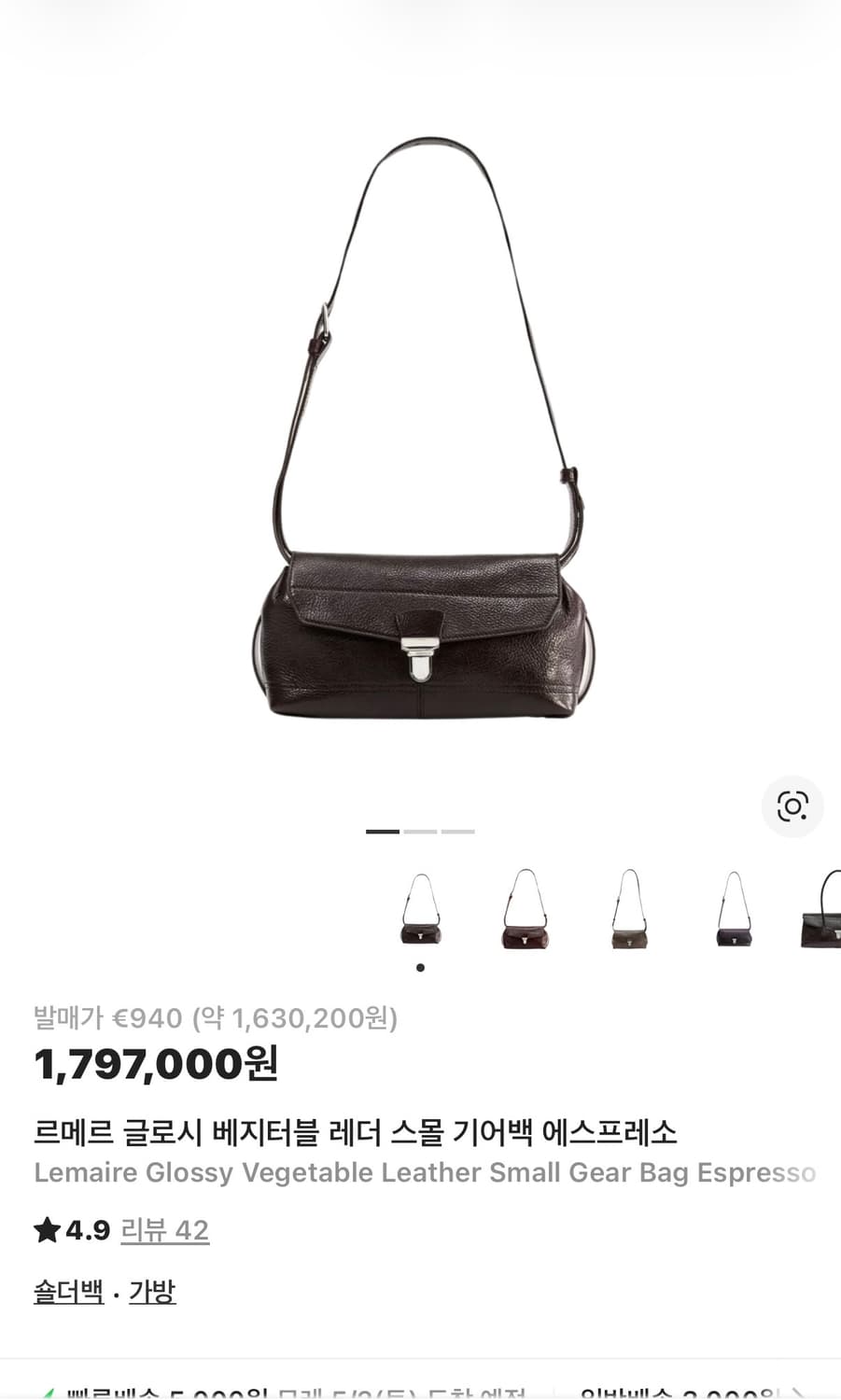841x1400 pixels.
Task: Open the 가방 category page
Action: (151, 1292)
